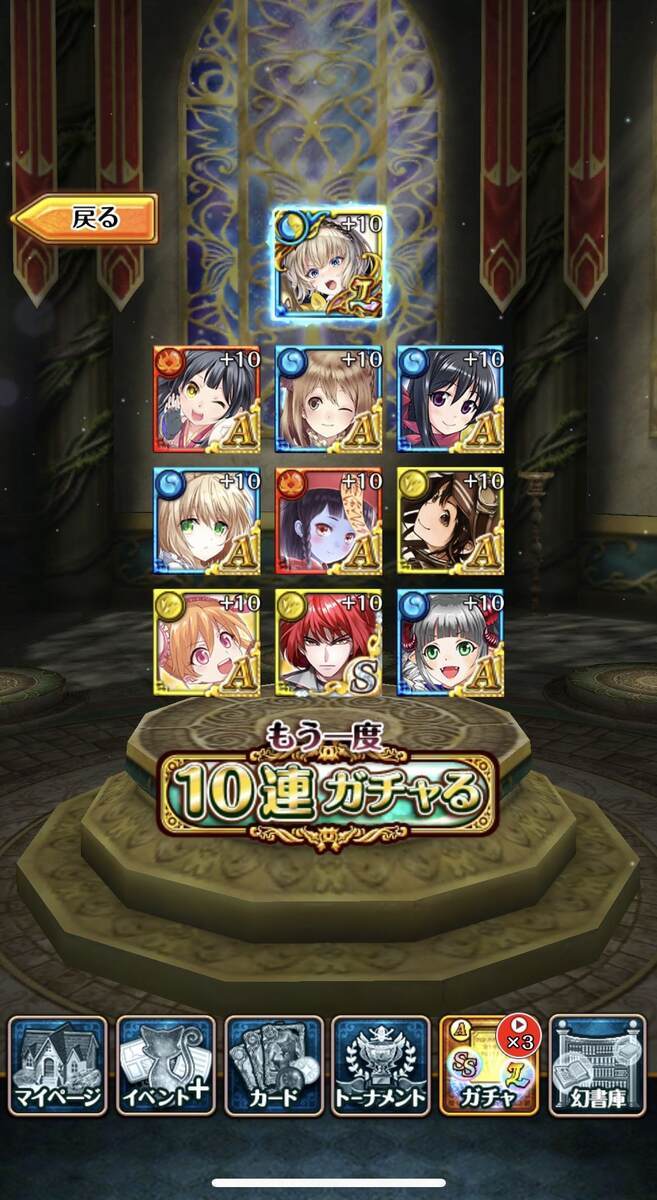
Task: Open the winking black-haired girl on the red card
Action: click(x=206, y=400)
